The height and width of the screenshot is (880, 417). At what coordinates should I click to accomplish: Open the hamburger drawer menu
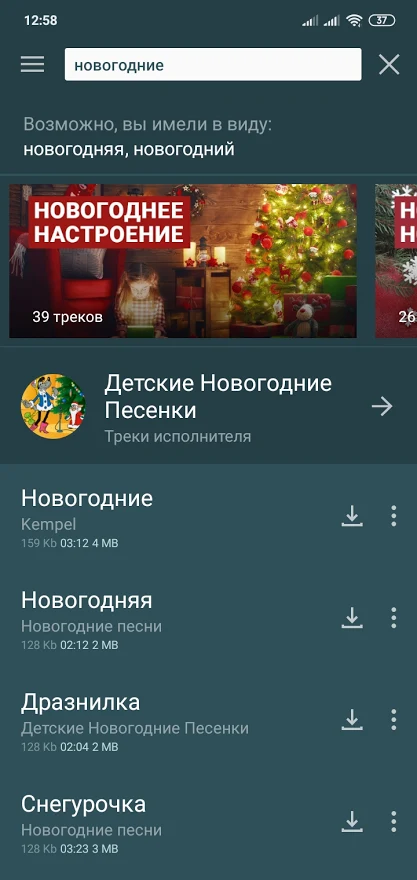pyautogui.click(x=33, y=65)
